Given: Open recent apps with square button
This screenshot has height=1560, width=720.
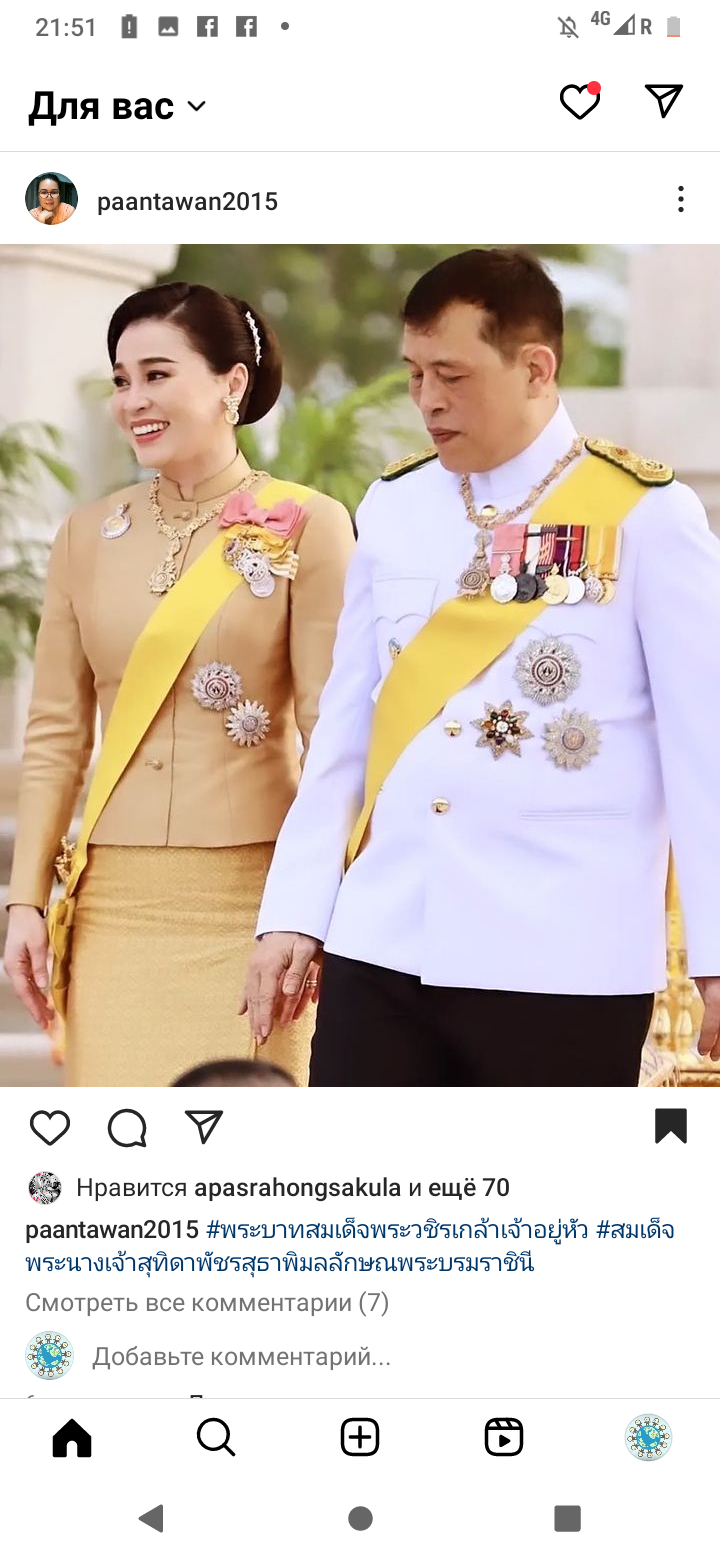Looking at the screenshot, I should [x=567, y=1518].
